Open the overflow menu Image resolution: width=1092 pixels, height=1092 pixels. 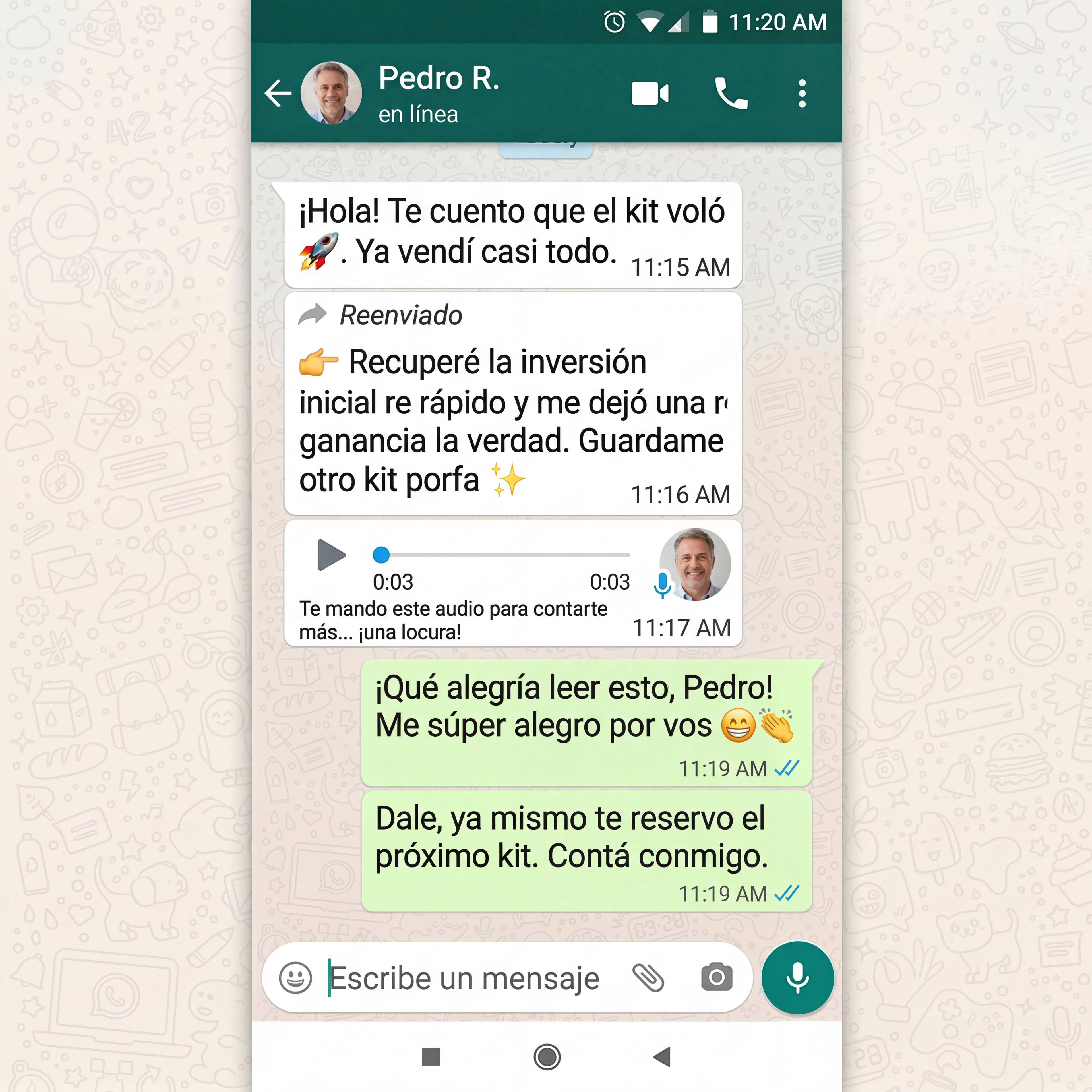point(801,93)
